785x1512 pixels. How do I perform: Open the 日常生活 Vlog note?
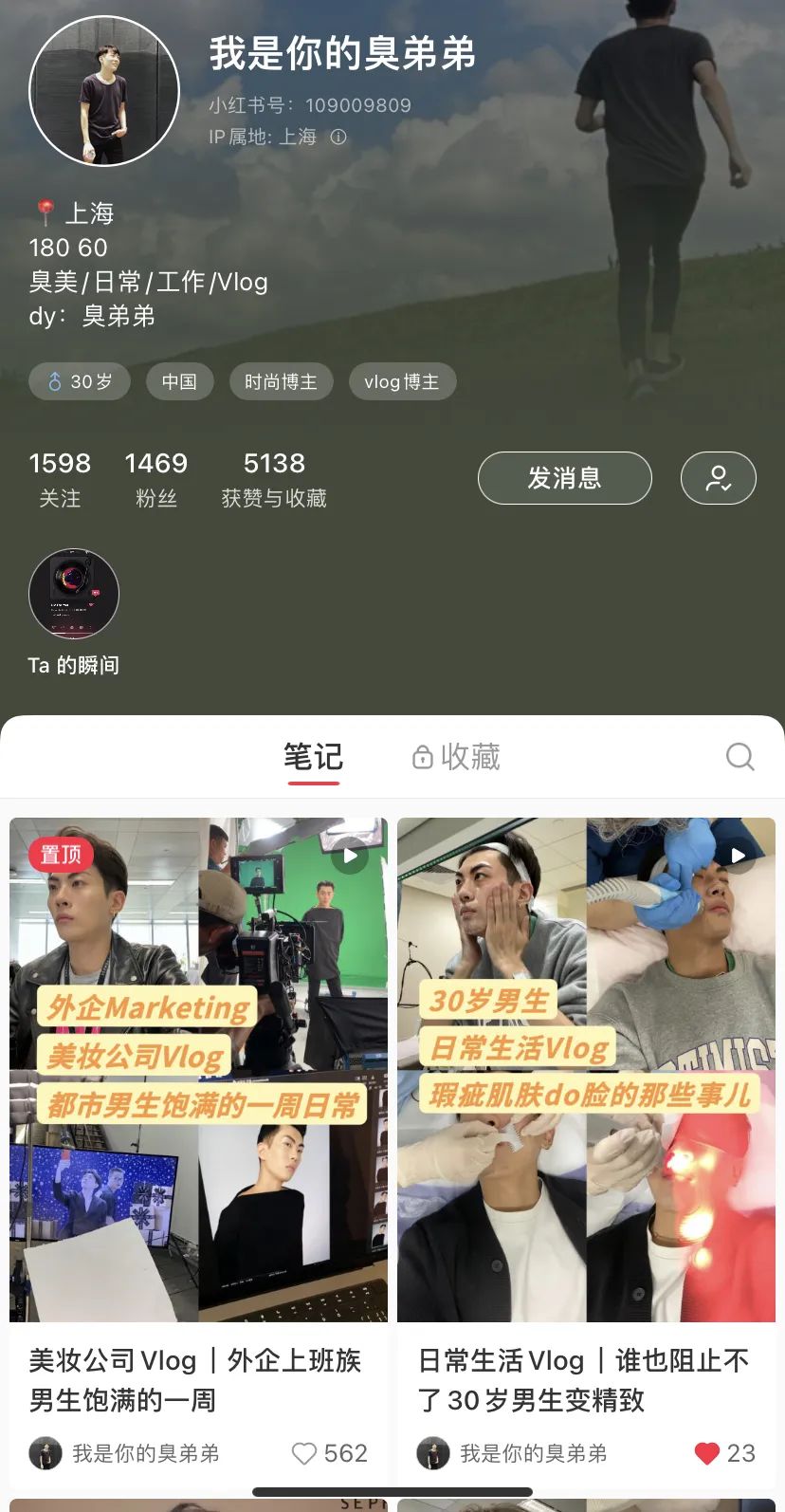pyautogui.click(x=586, y=1069)
